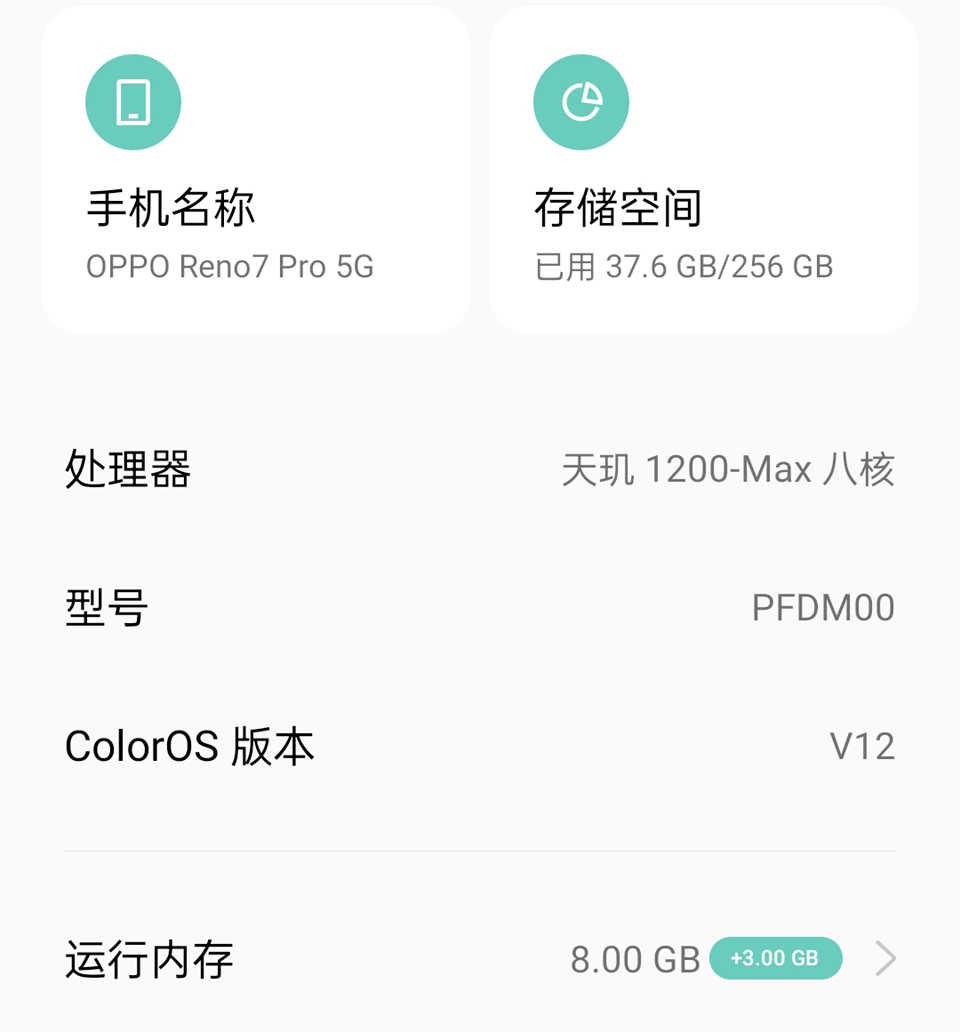This screenshot has width=960, height=1032.
Task: Select the 型号 PFDM00 row
Action: point(480,607)
